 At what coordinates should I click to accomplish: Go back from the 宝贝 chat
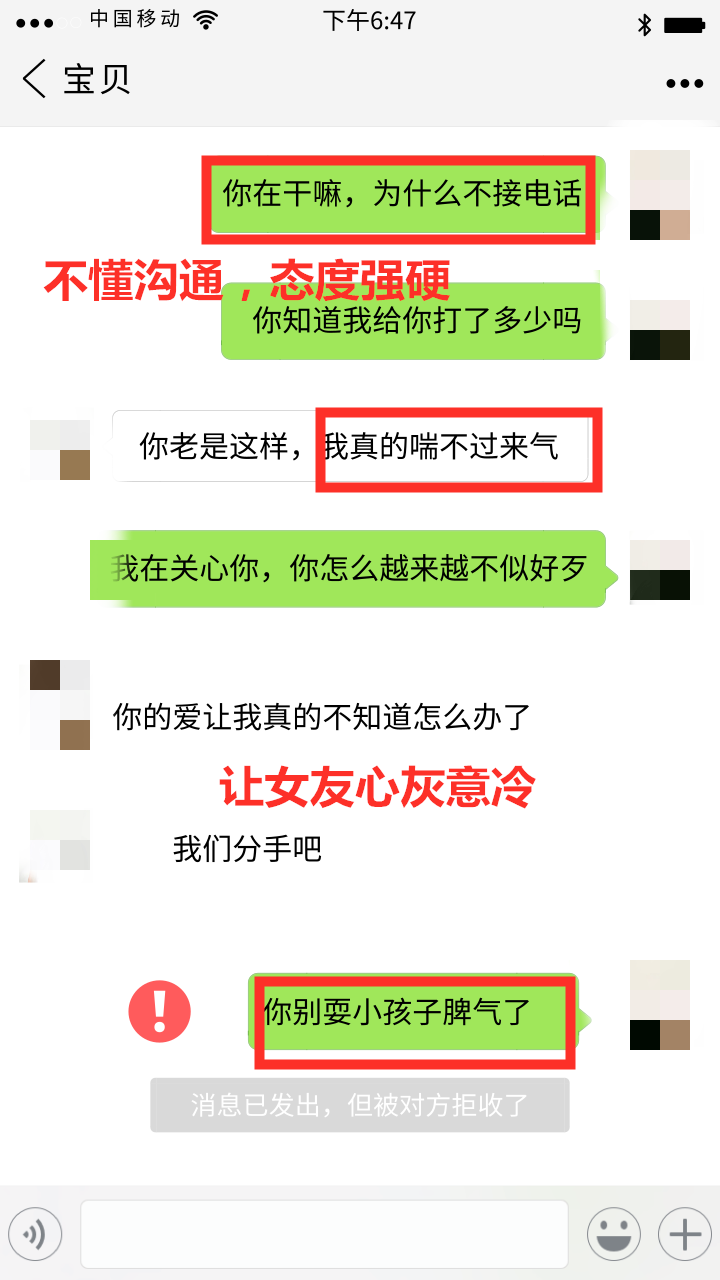point(35,80)
